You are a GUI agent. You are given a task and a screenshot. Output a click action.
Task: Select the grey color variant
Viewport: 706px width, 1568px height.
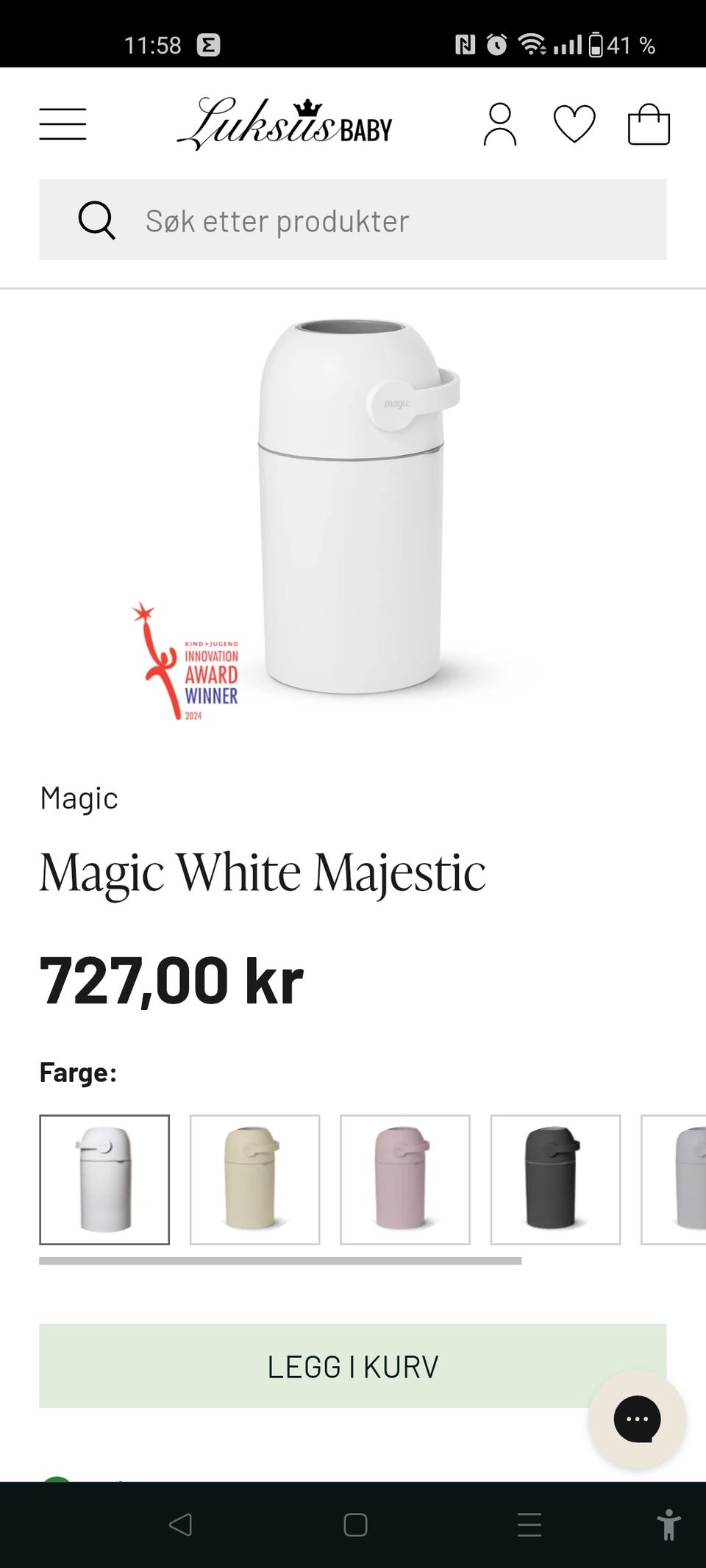click(x=674, y=1180)
